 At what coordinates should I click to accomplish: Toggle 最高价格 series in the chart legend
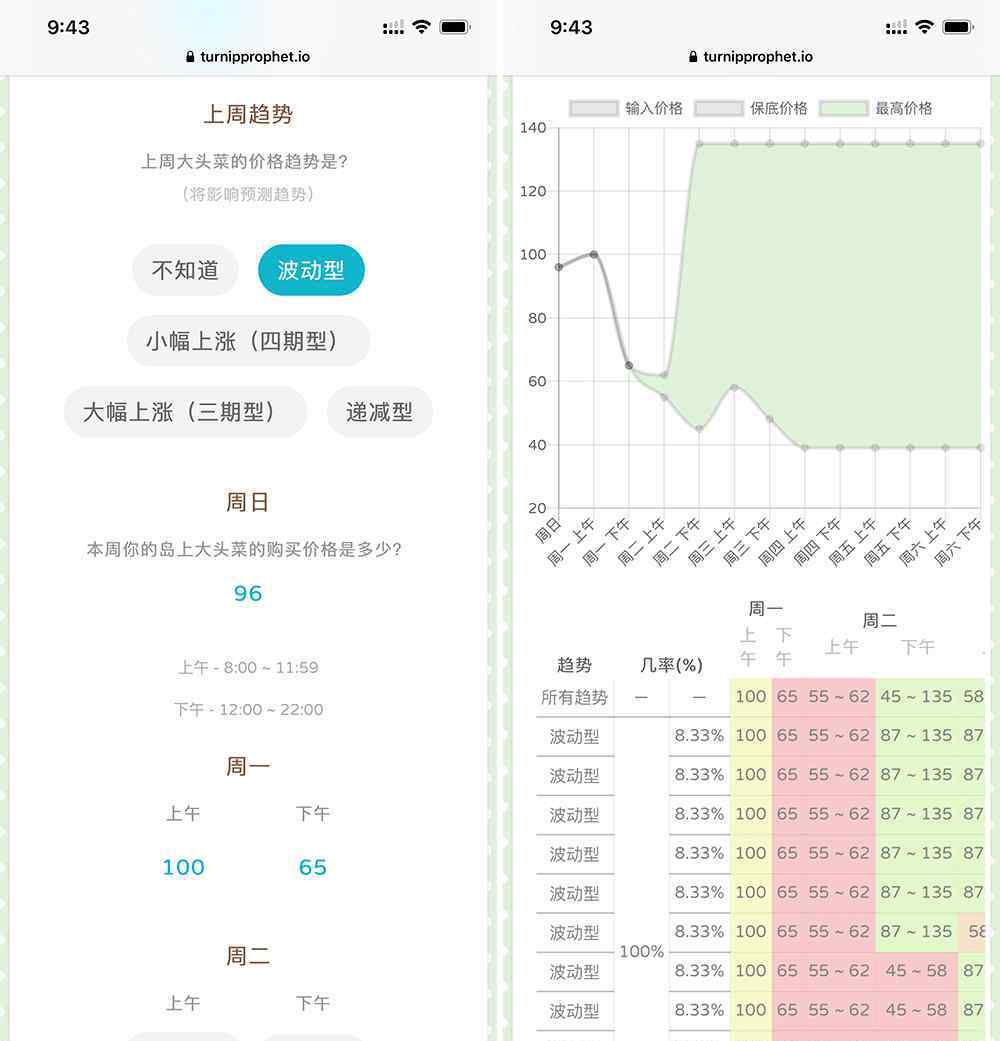(x=876, y=108)
